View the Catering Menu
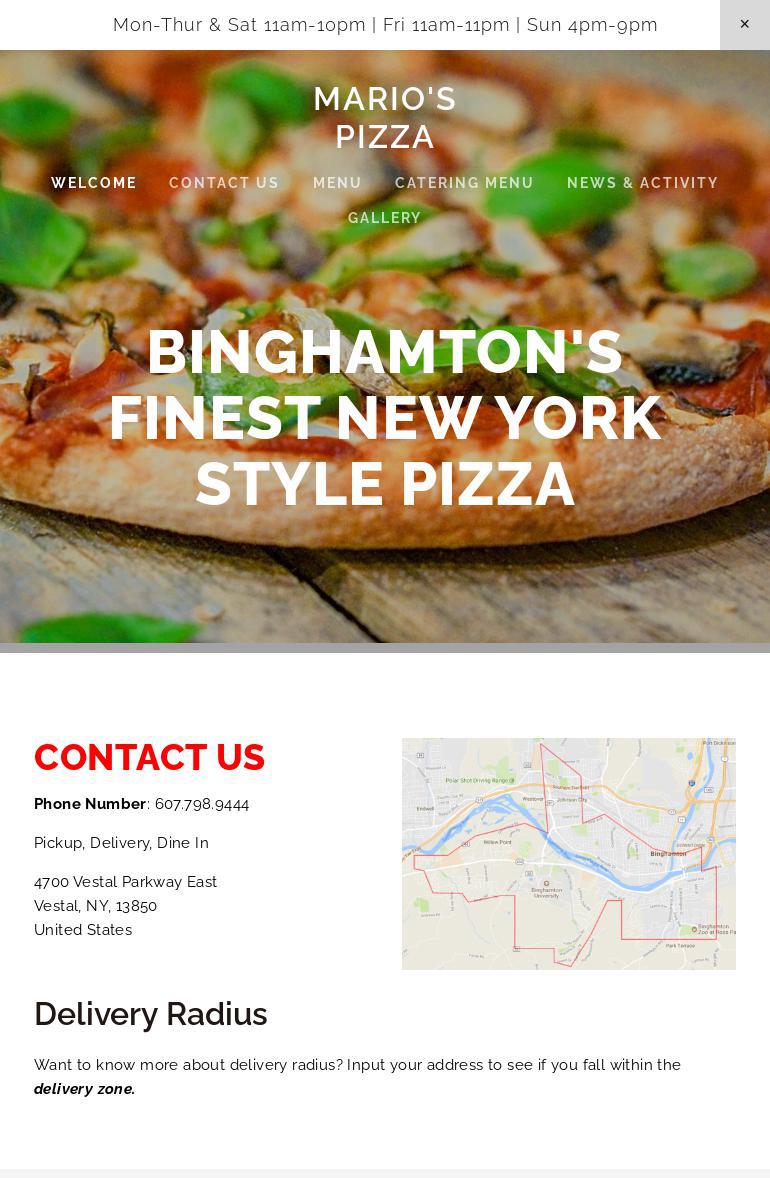 pos(464,183)
